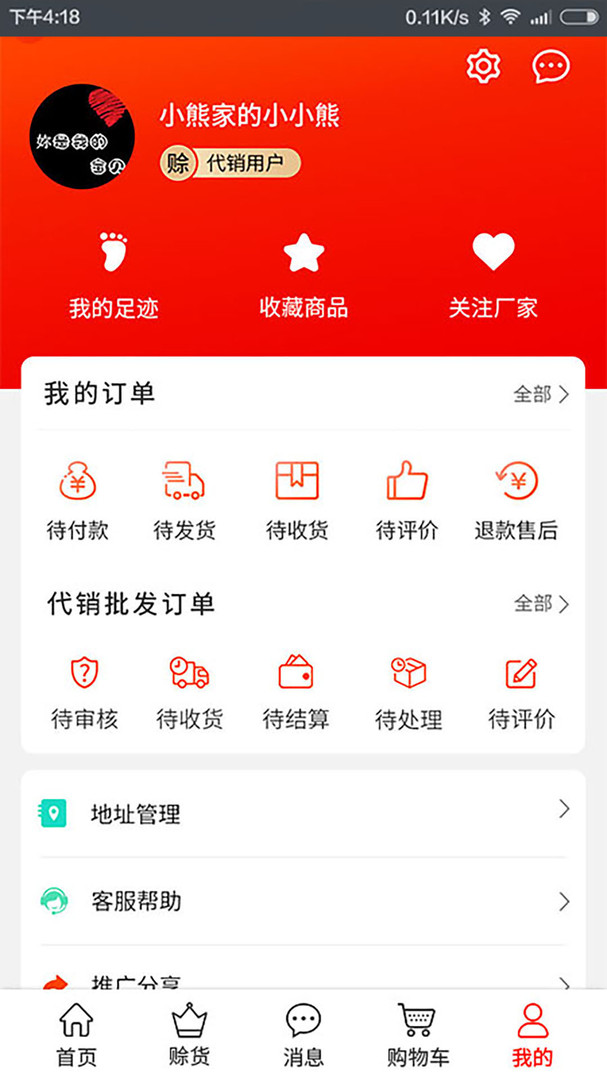Switch to the 赊货 tab

coord(189,1035)
